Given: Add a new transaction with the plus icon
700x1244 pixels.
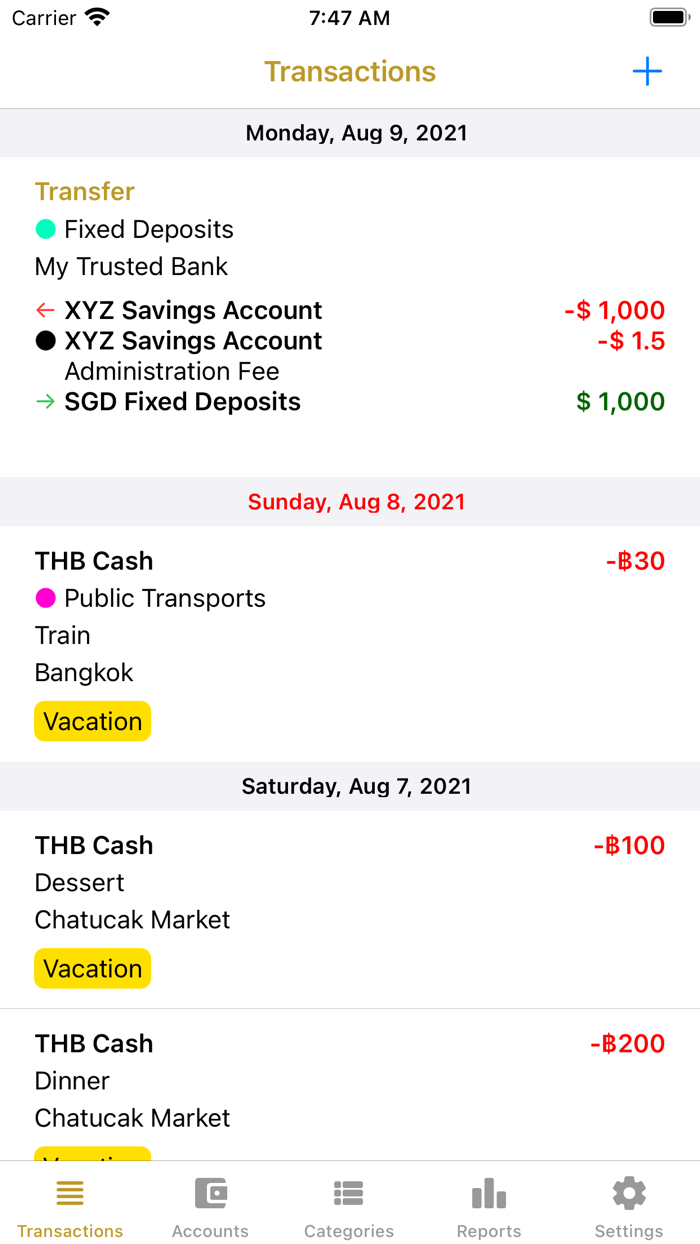Looking at the screenshot, I should [x=647, y=72].
